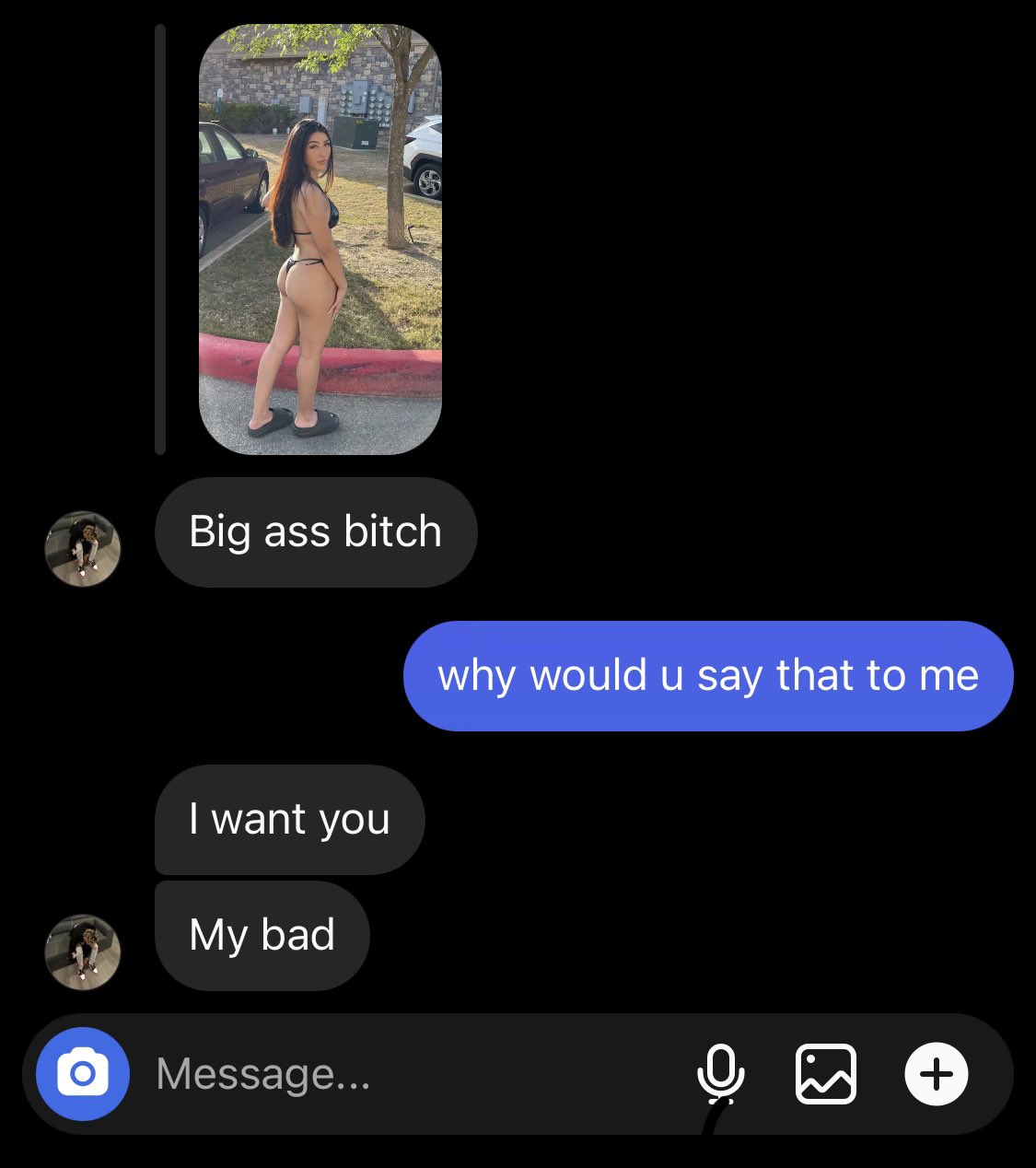Open the photo gallery picker
The image size is (1036, 1168).
[825, 1074]
